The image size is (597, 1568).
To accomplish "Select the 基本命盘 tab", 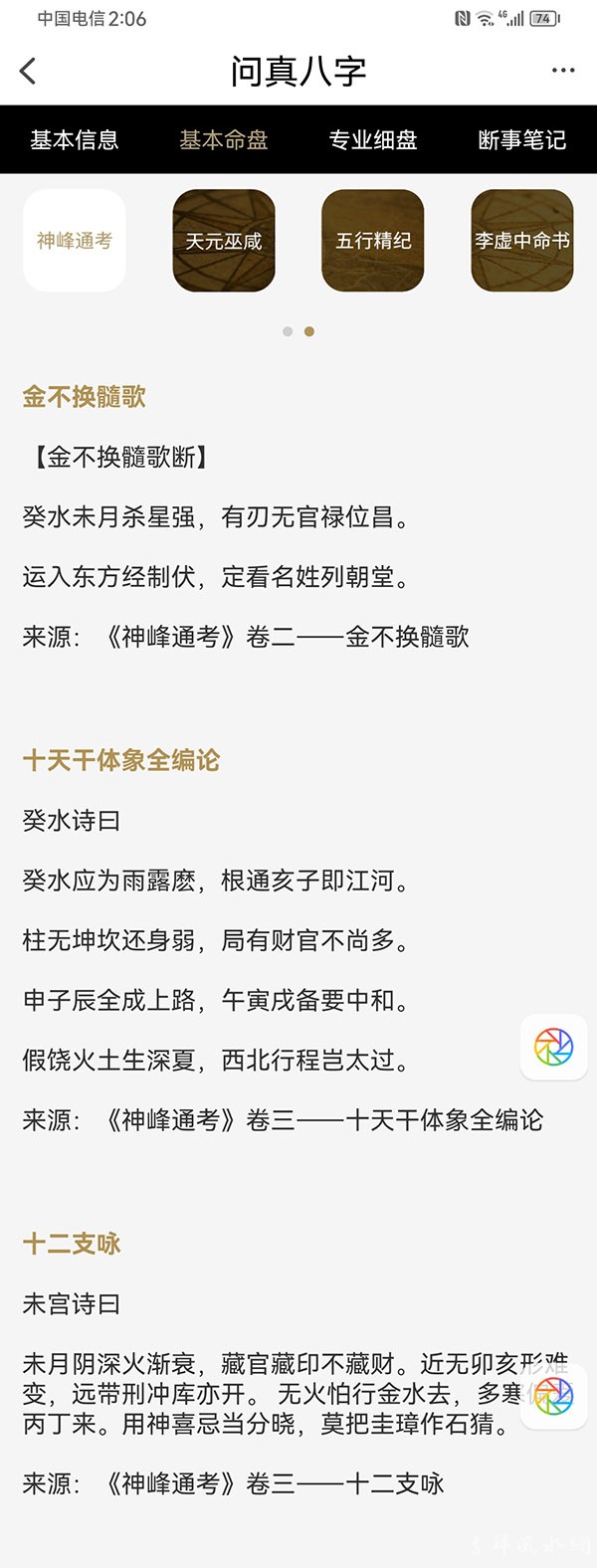I will tap(224, 140).
